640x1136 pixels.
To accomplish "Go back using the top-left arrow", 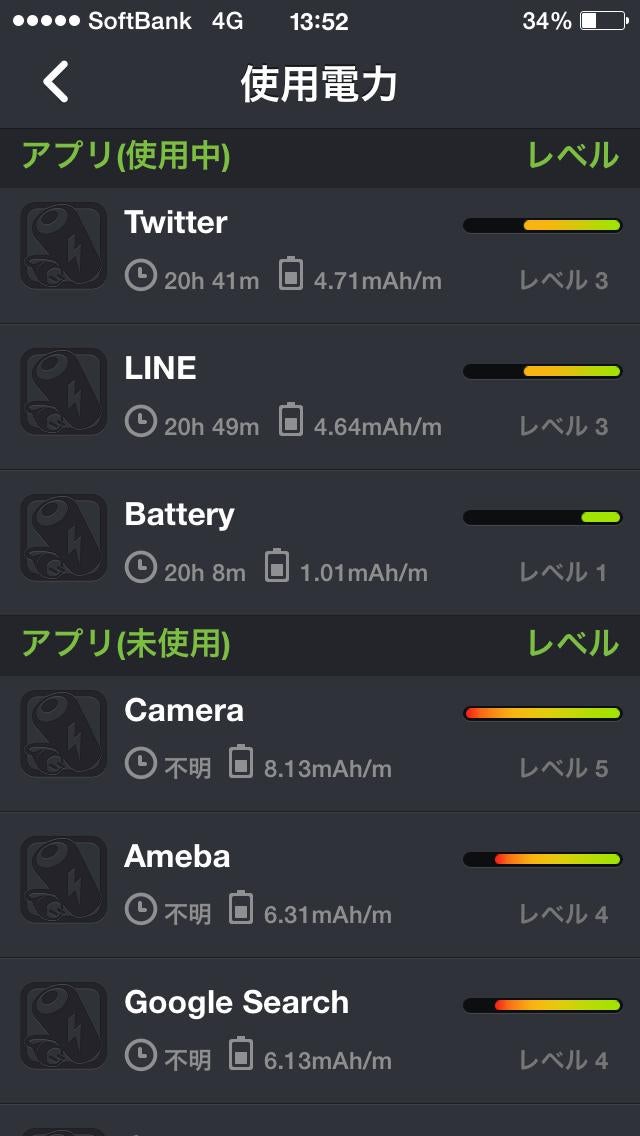I will (56, 82).
